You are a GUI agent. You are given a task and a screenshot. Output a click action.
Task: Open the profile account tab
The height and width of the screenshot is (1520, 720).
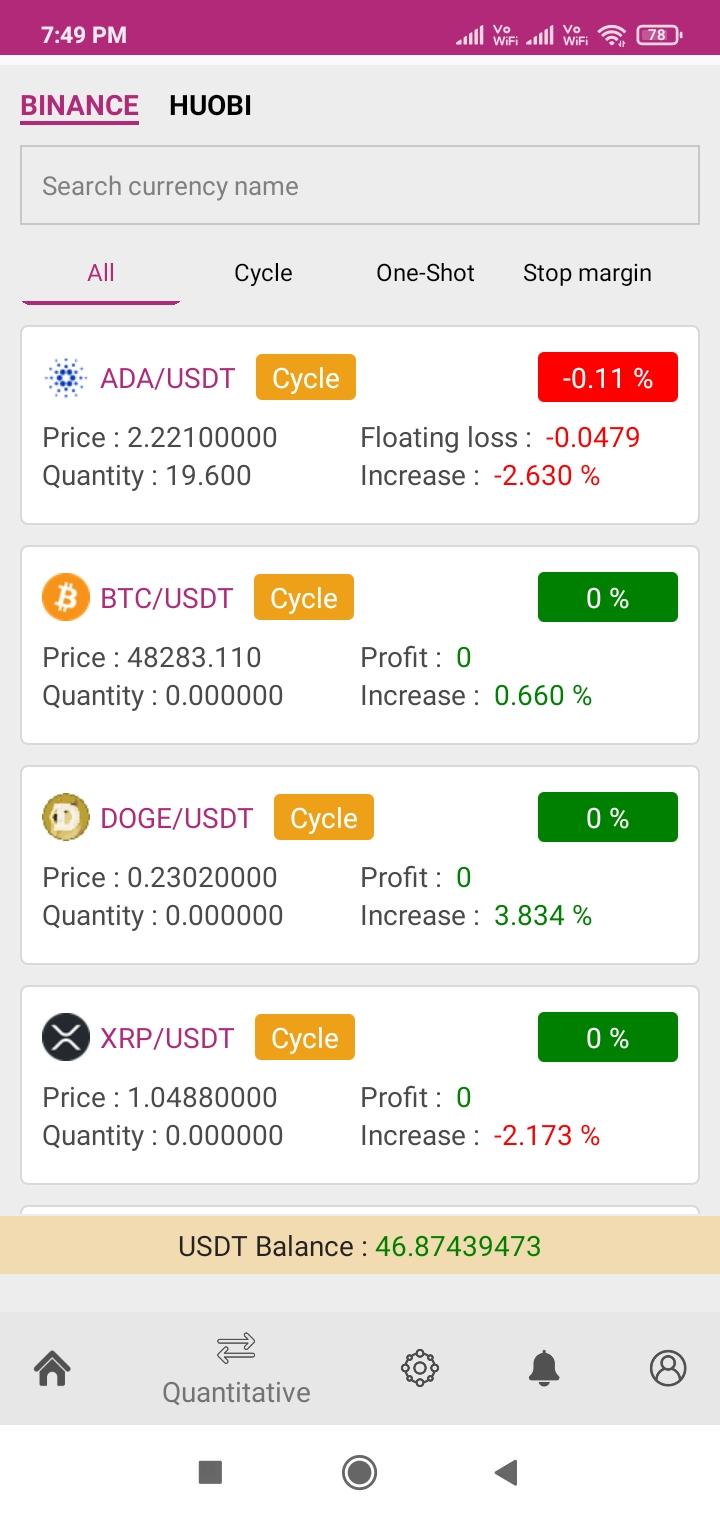click(x=668, y=1367)
